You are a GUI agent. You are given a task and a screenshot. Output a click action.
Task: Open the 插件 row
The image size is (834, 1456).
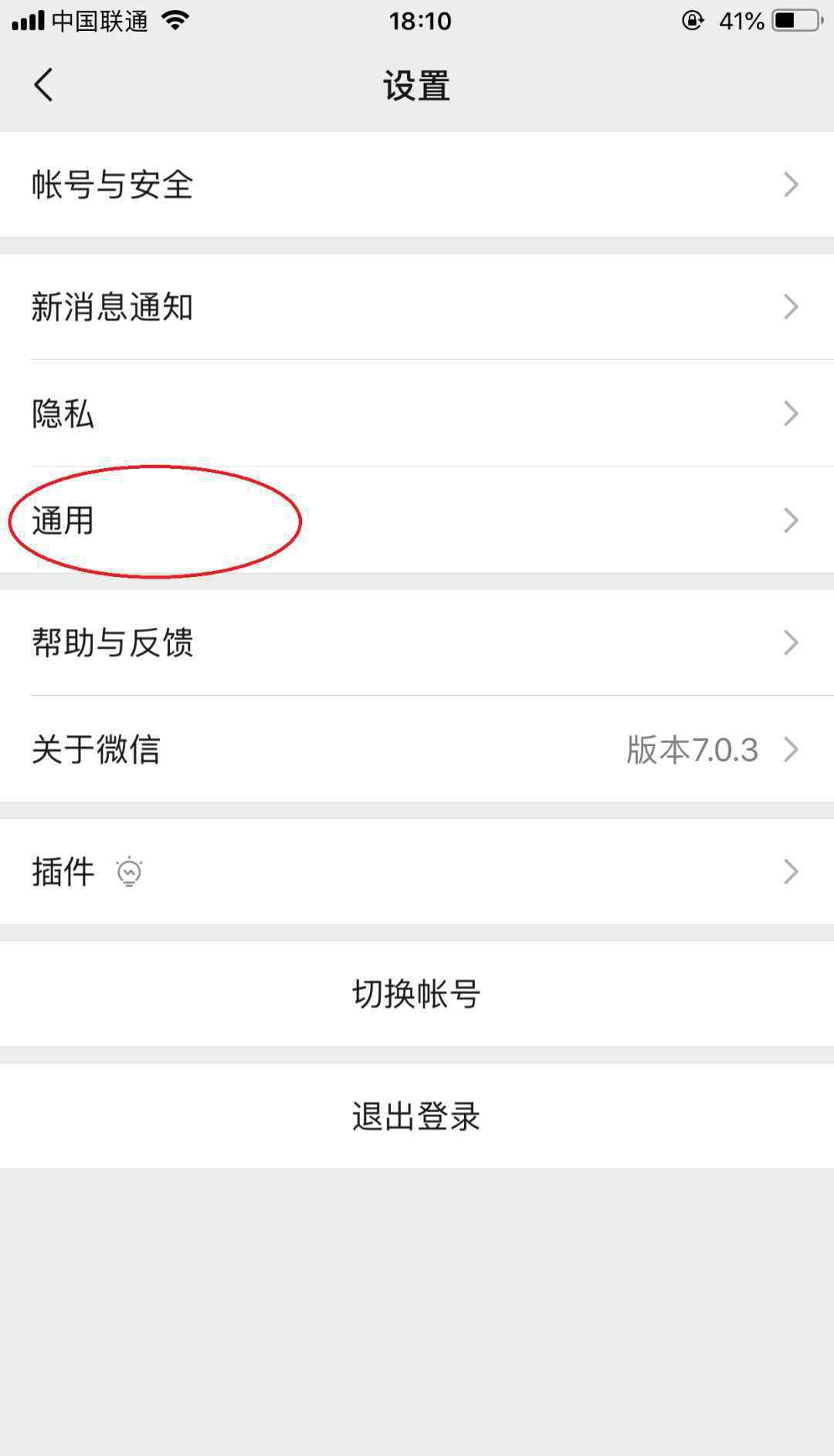[417, 871]
